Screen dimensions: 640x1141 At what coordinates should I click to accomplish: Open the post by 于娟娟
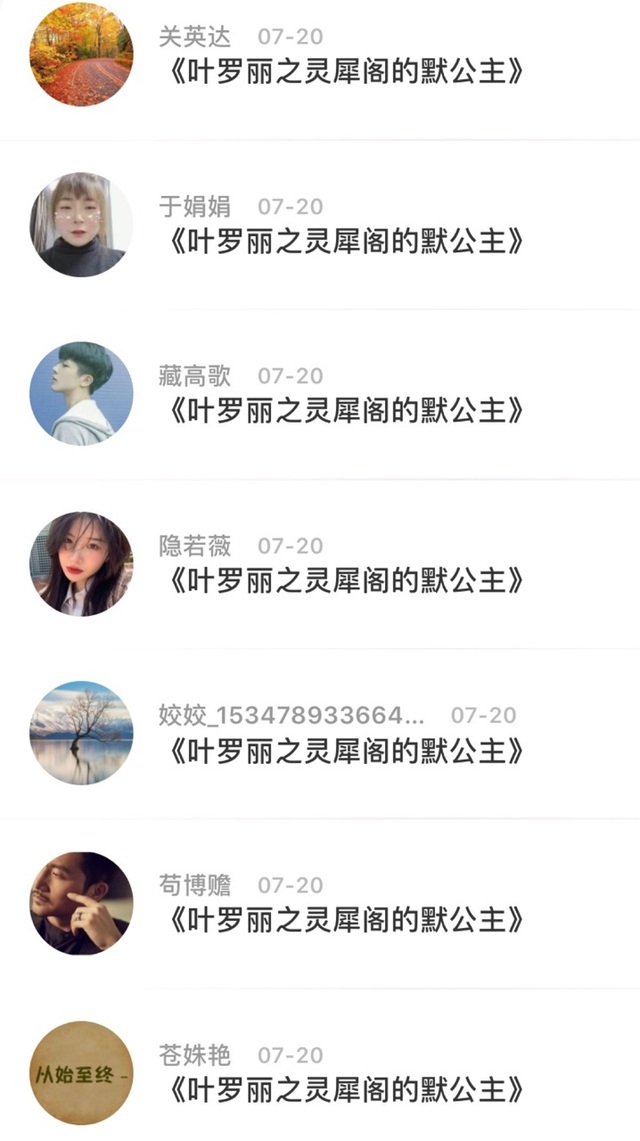point(340,242)
